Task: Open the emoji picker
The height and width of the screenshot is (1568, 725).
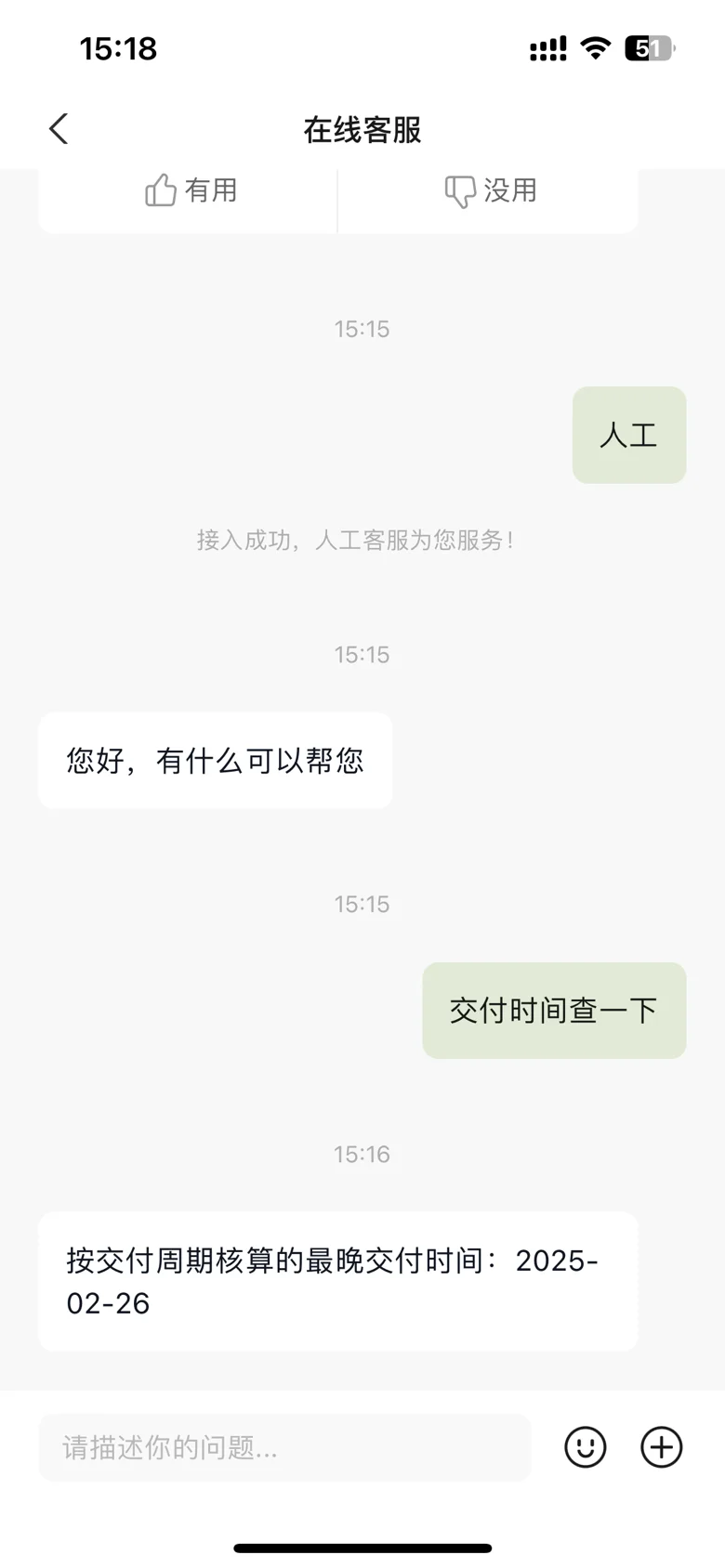Action: point(585,1446)
